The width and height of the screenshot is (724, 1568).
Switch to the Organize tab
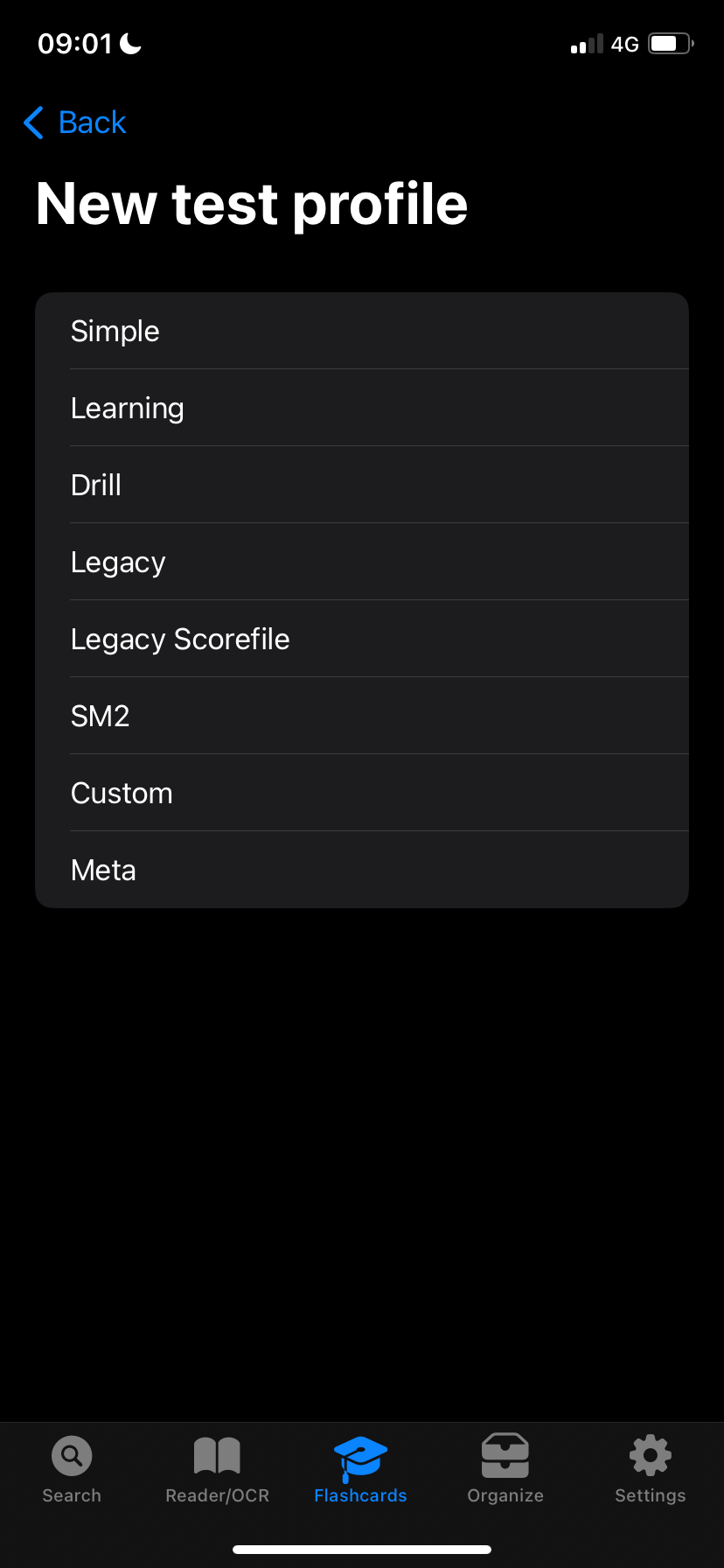coord(505,1470)
